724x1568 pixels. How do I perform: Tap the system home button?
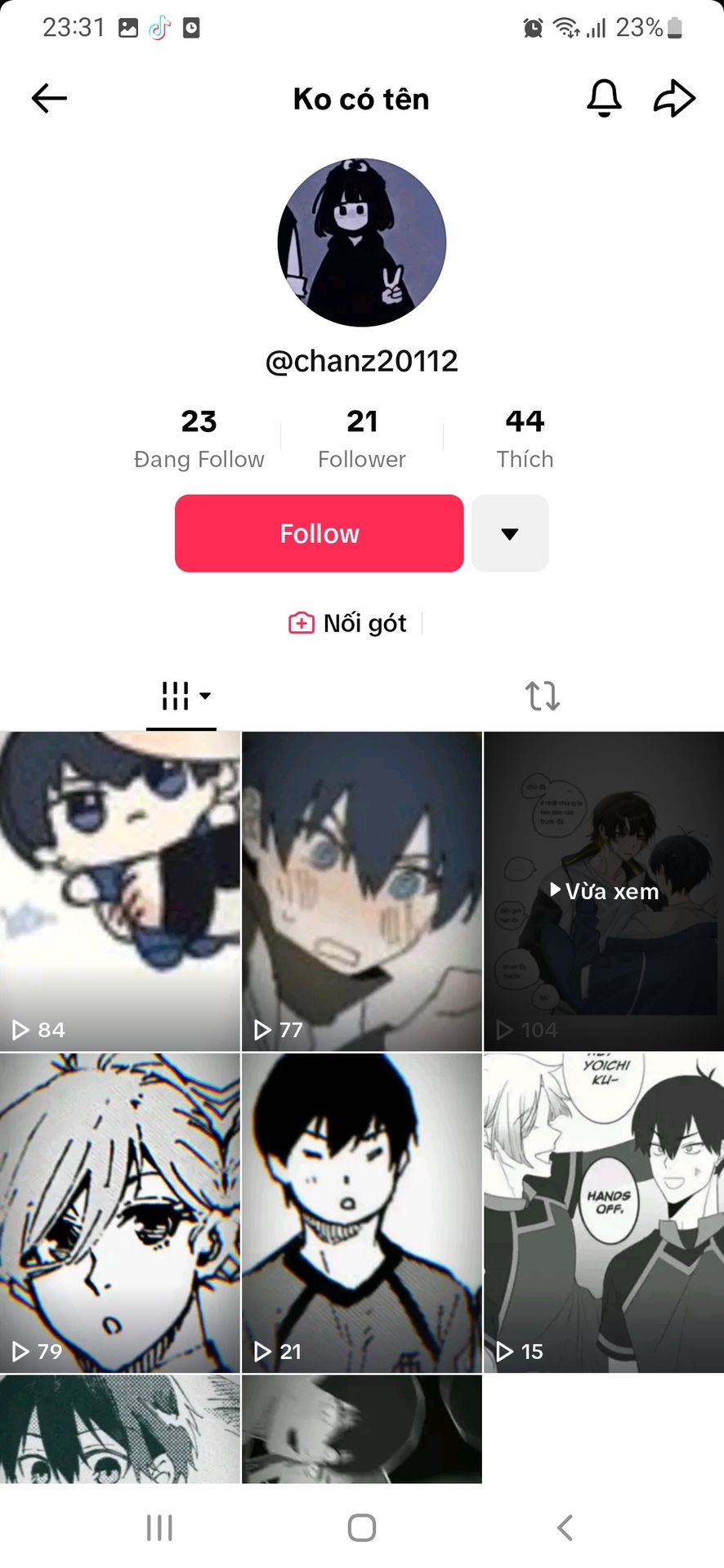tap(362, 1527)
